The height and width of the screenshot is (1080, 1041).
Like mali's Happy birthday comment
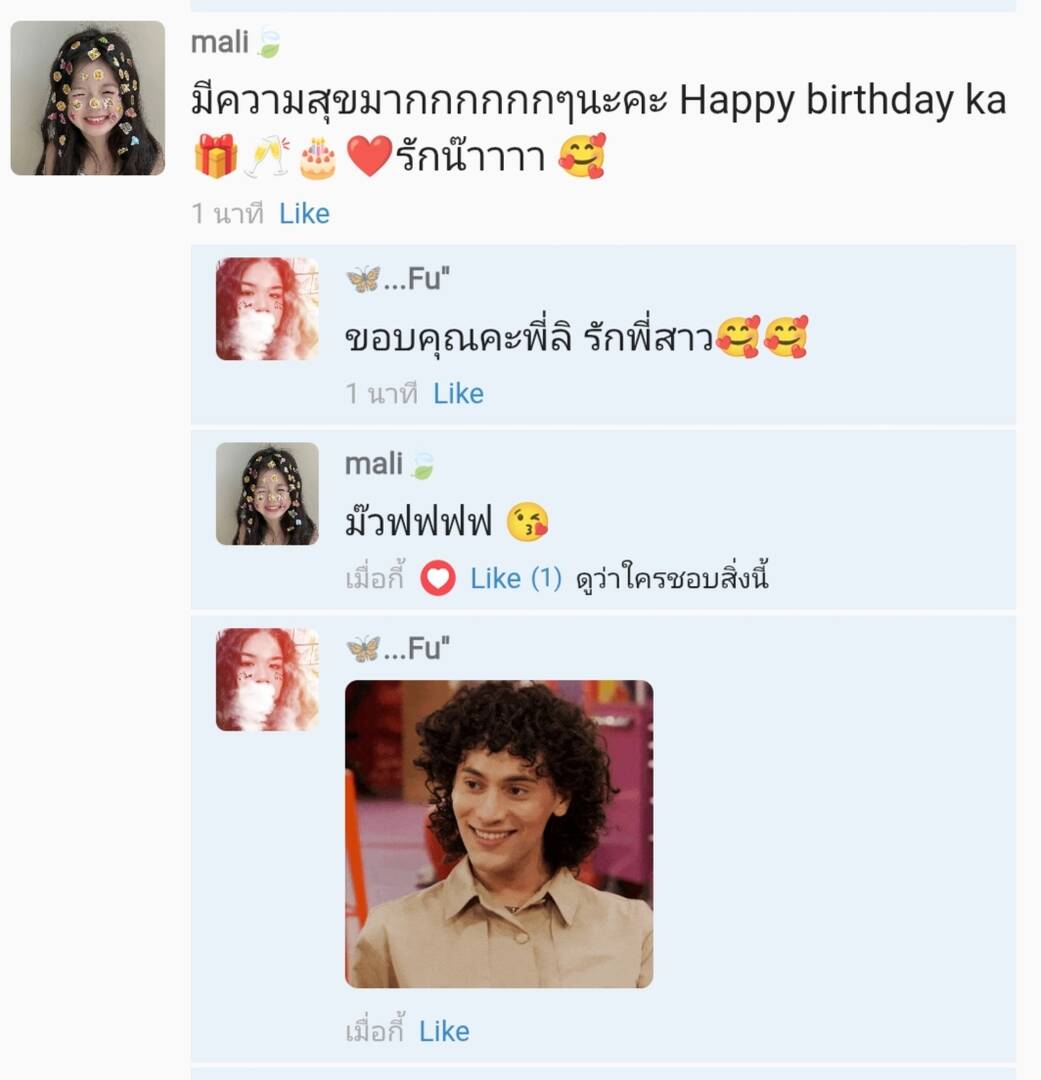pyautogui.click(x=304, y=213)
